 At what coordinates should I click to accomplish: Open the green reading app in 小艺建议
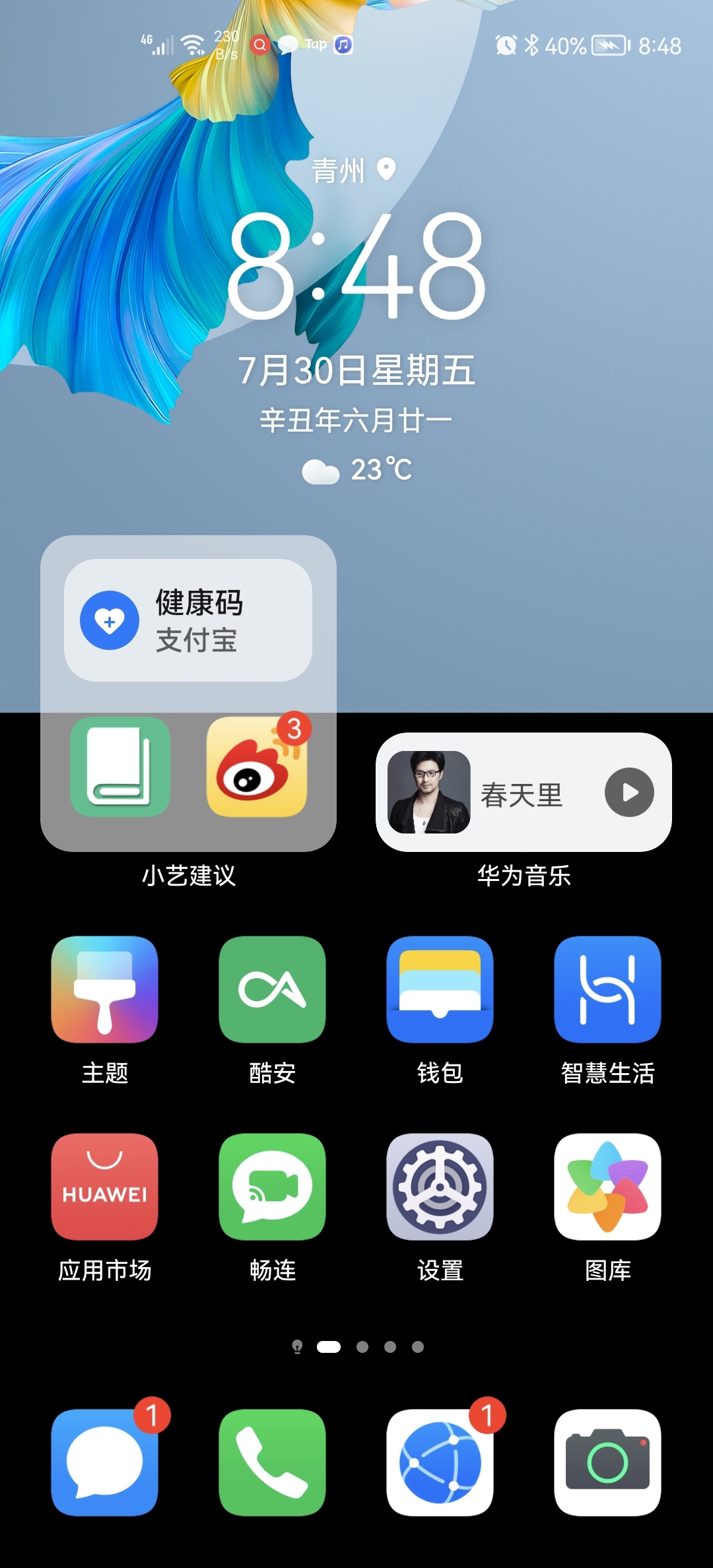tap(120, 767)
